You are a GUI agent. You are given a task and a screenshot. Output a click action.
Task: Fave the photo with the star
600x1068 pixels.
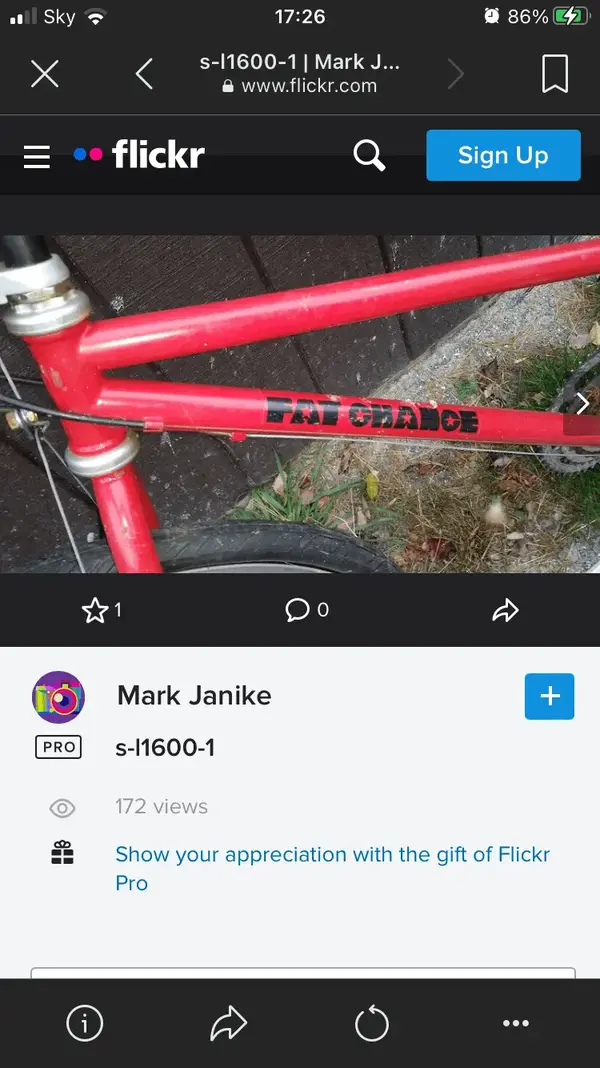click(95, 610)
